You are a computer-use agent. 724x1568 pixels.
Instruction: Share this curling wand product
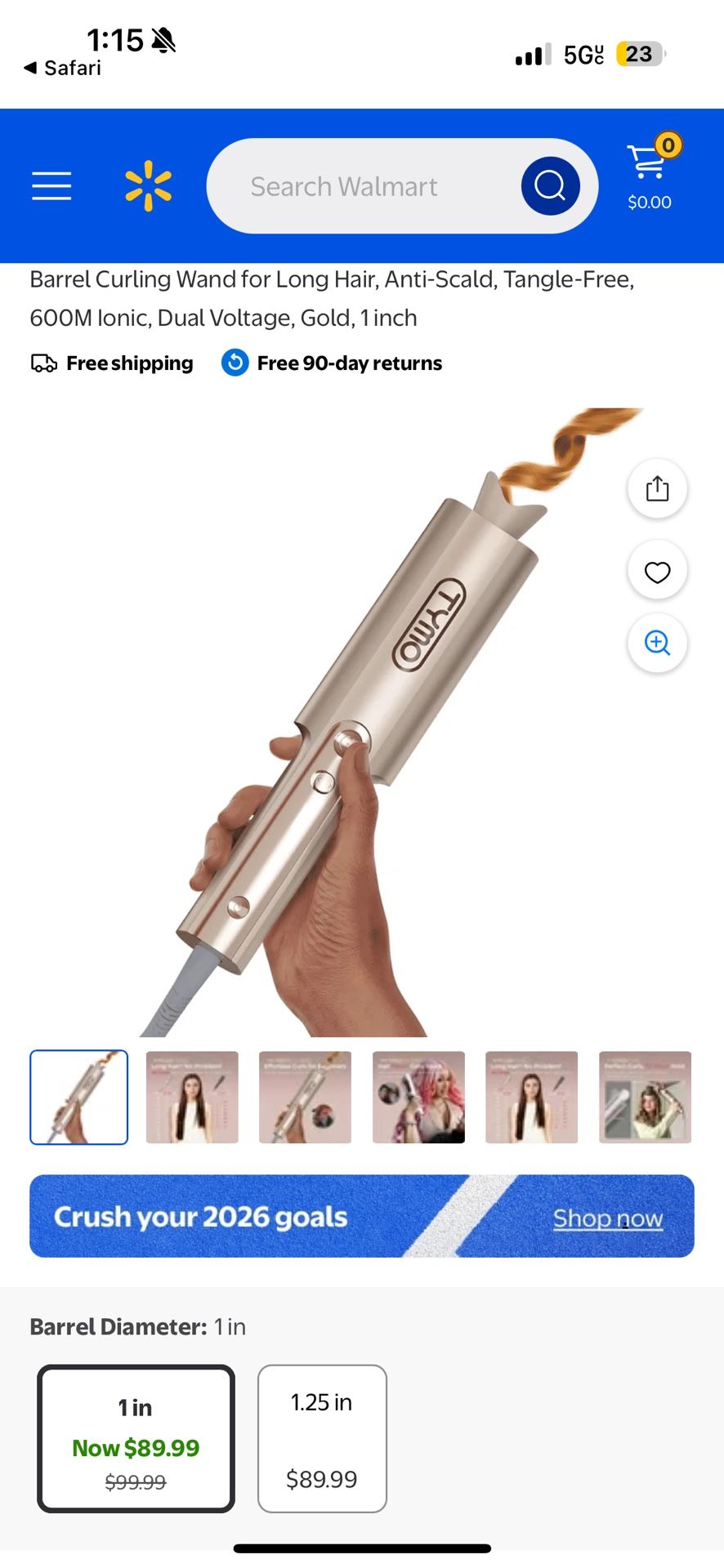tap(657, 488)
